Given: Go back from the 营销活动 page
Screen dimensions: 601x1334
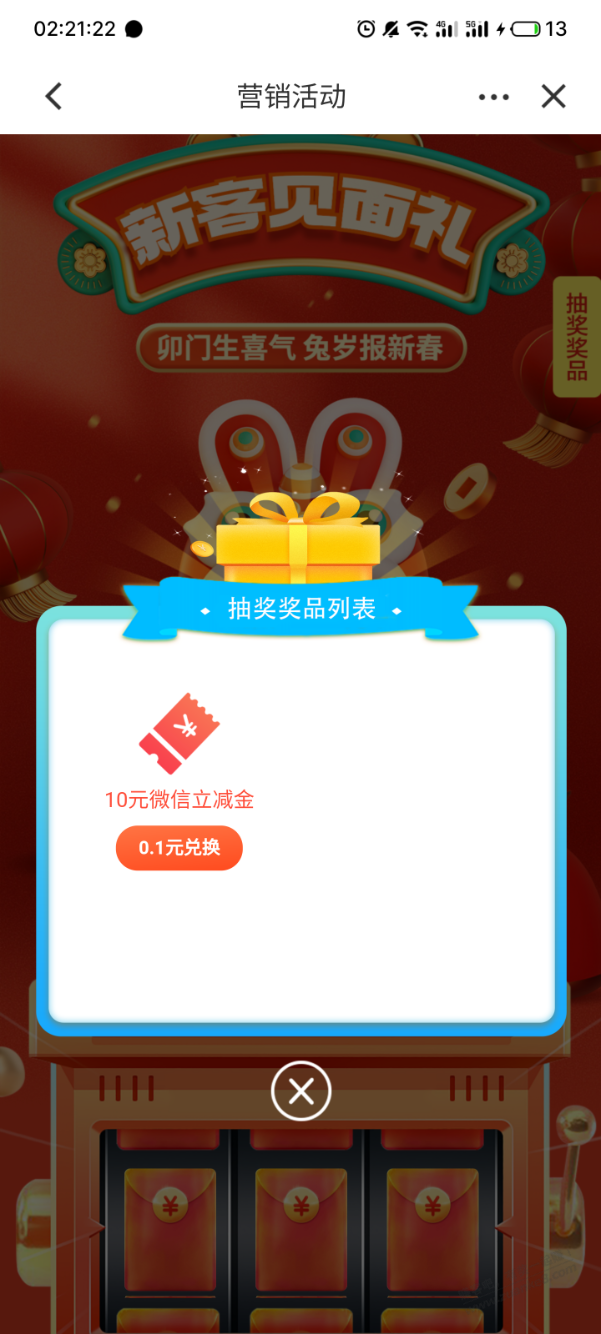Looking at the screenshot, I should coord(54,96).
